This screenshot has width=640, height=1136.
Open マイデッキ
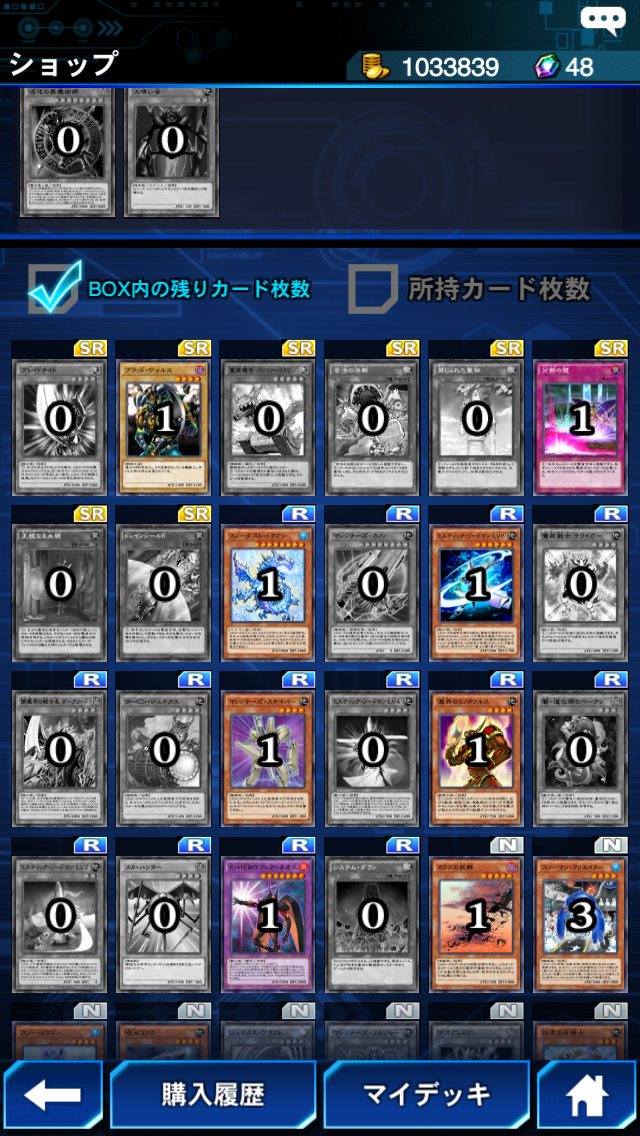click(426, 1095)
